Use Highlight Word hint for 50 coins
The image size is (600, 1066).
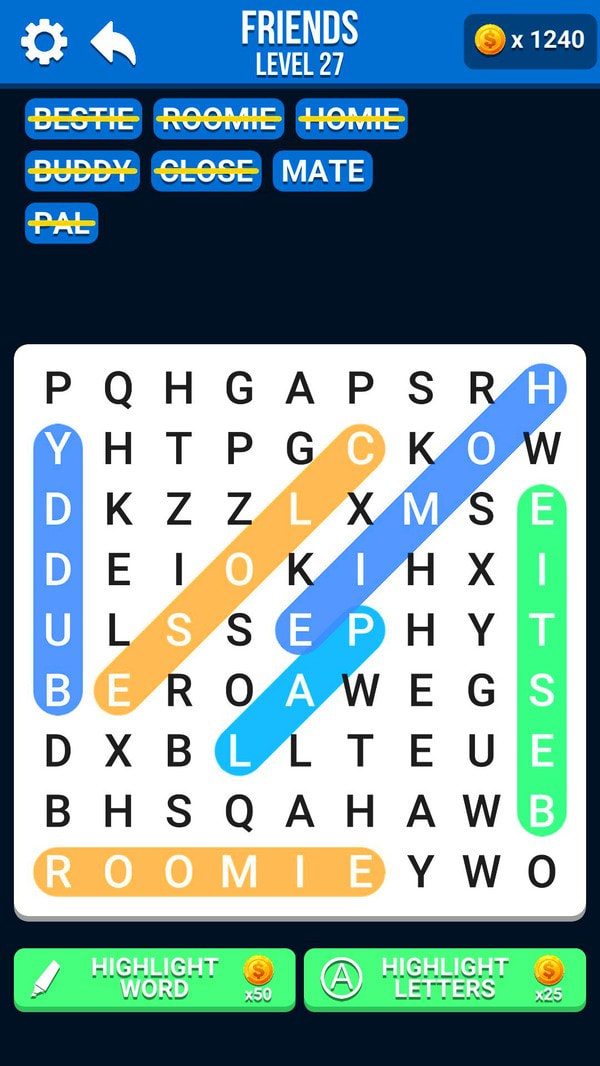pos(155,979)
